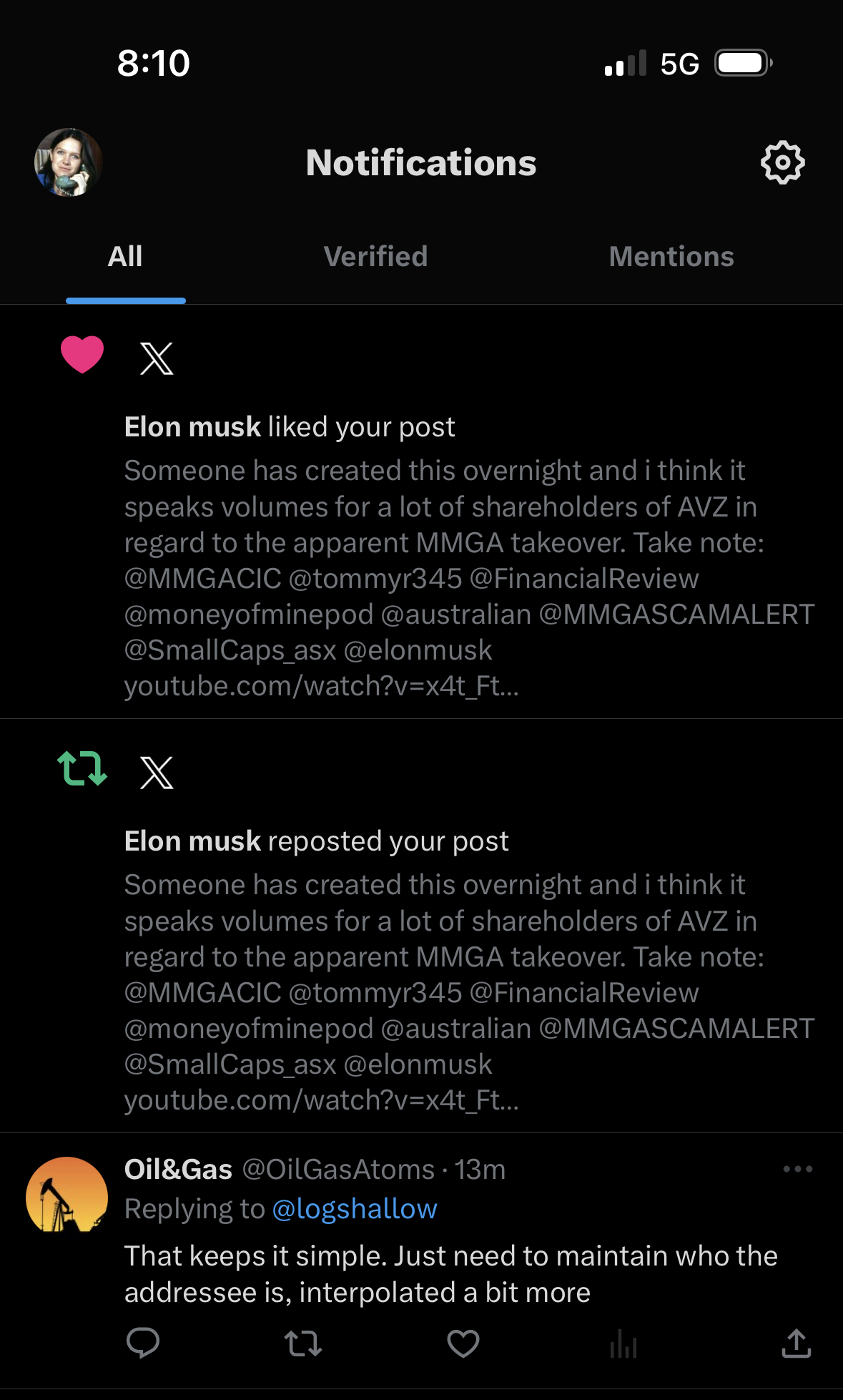Switch to the Verified tab
The image size is (843, 1400).
tap(375, 257)
